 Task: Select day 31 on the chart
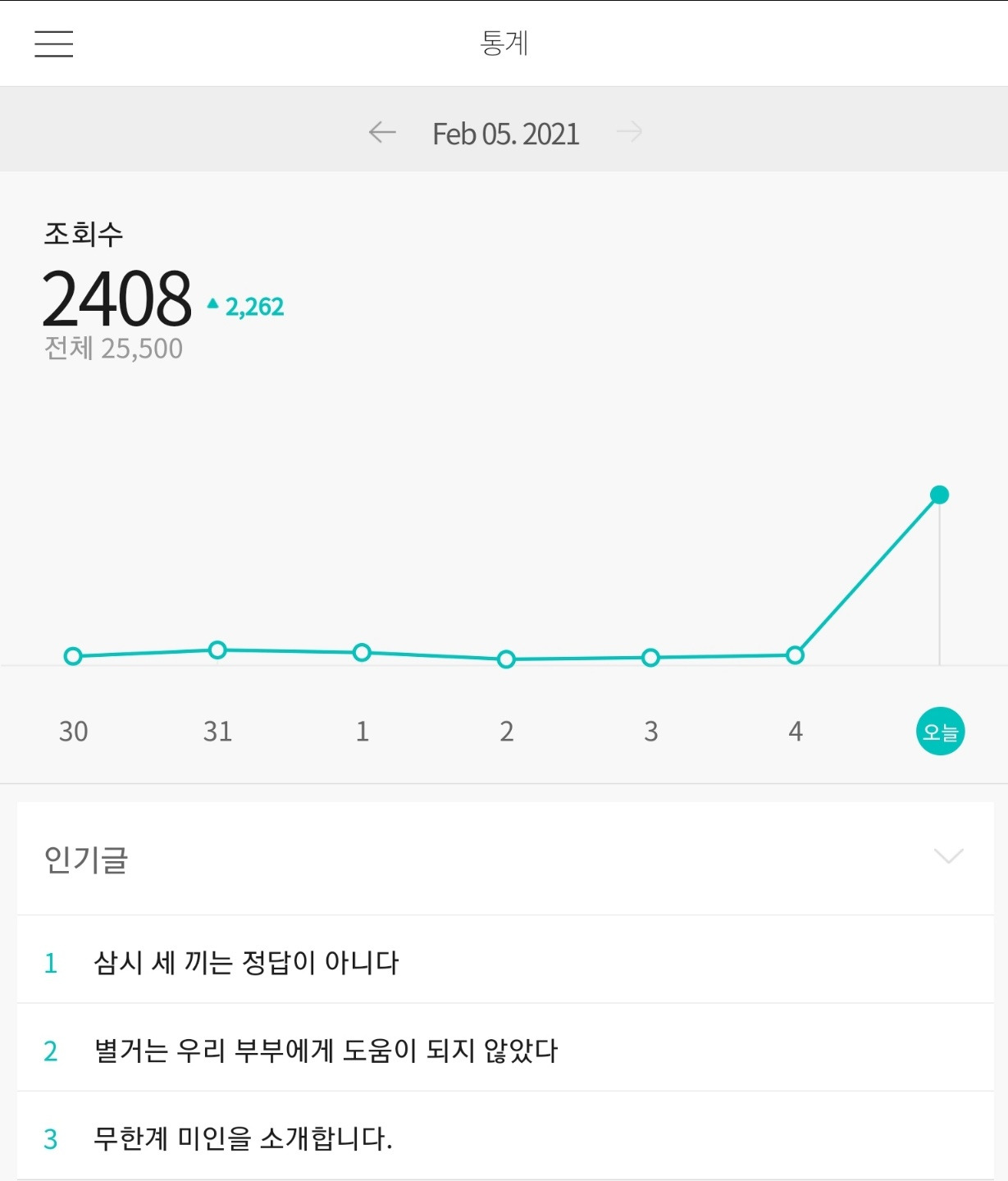point(217,731)
